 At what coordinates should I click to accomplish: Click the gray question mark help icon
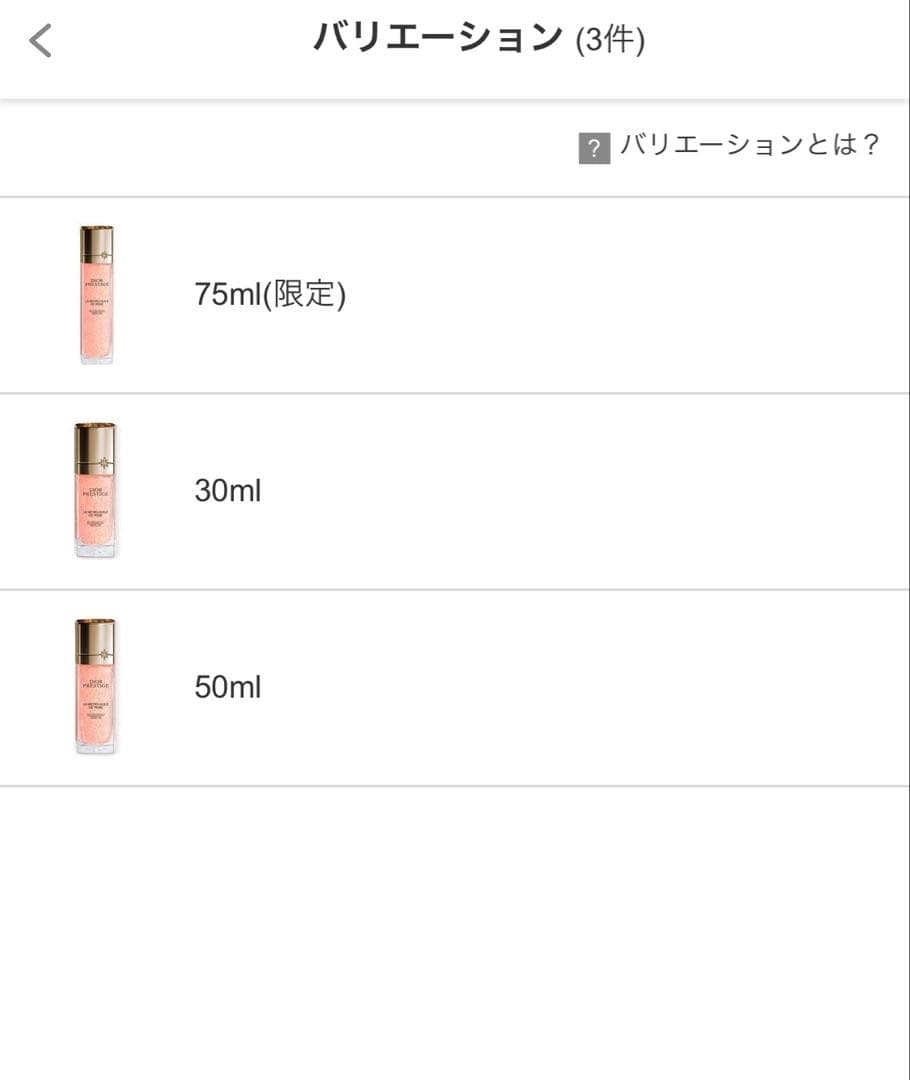point(597,146)
